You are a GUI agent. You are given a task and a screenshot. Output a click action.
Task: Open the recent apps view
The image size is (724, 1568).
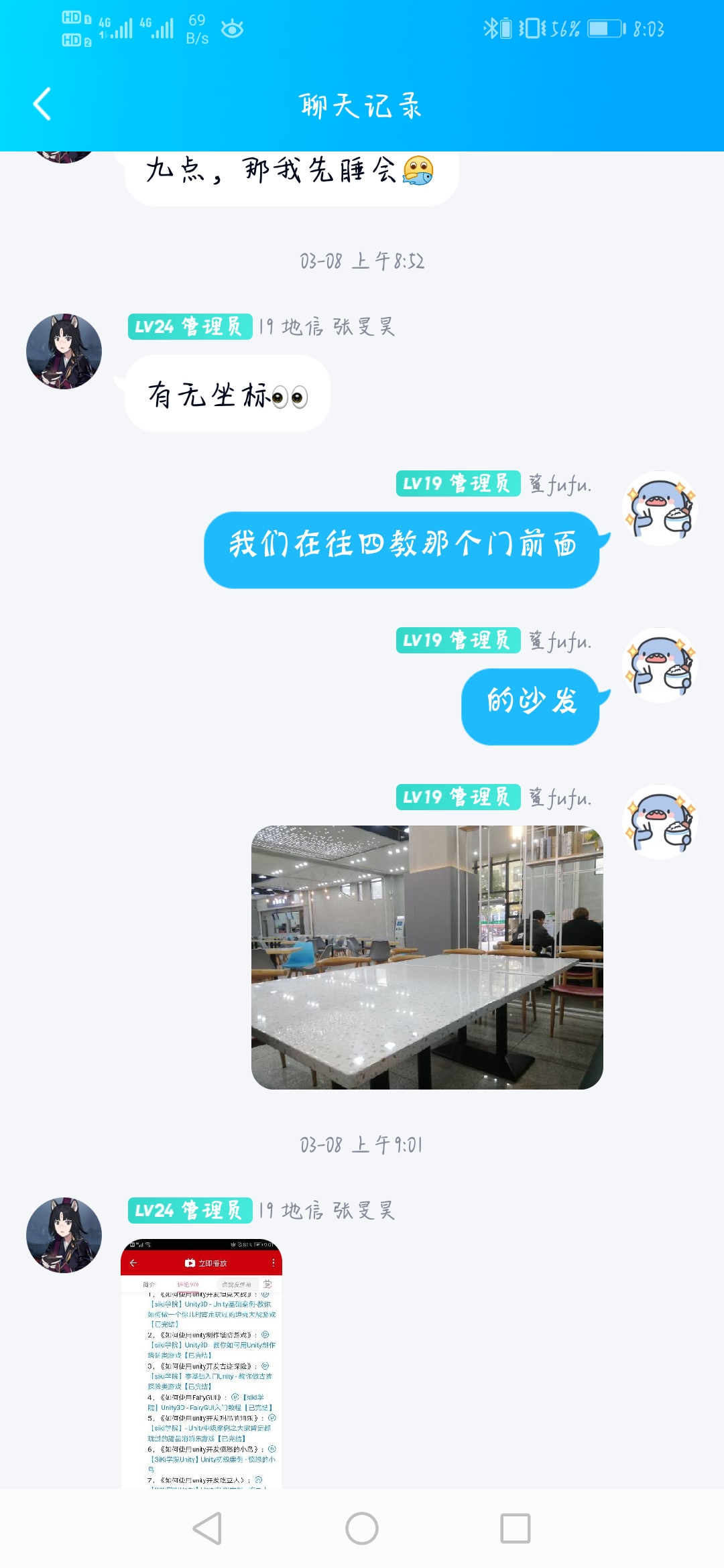click(516, 1528)
